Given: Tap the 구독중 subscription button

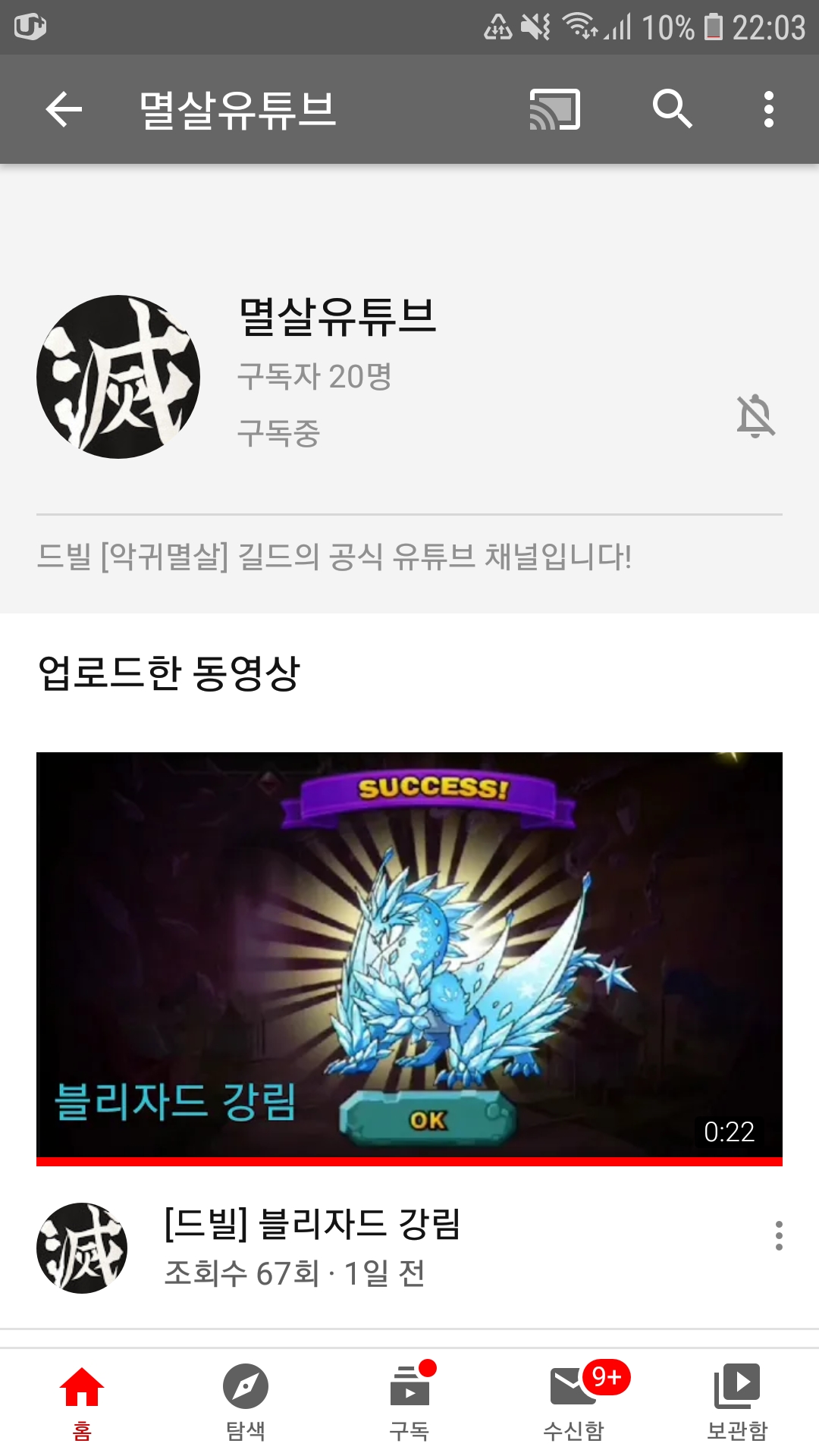Looking at the screenshot, I should click(279, 434).
